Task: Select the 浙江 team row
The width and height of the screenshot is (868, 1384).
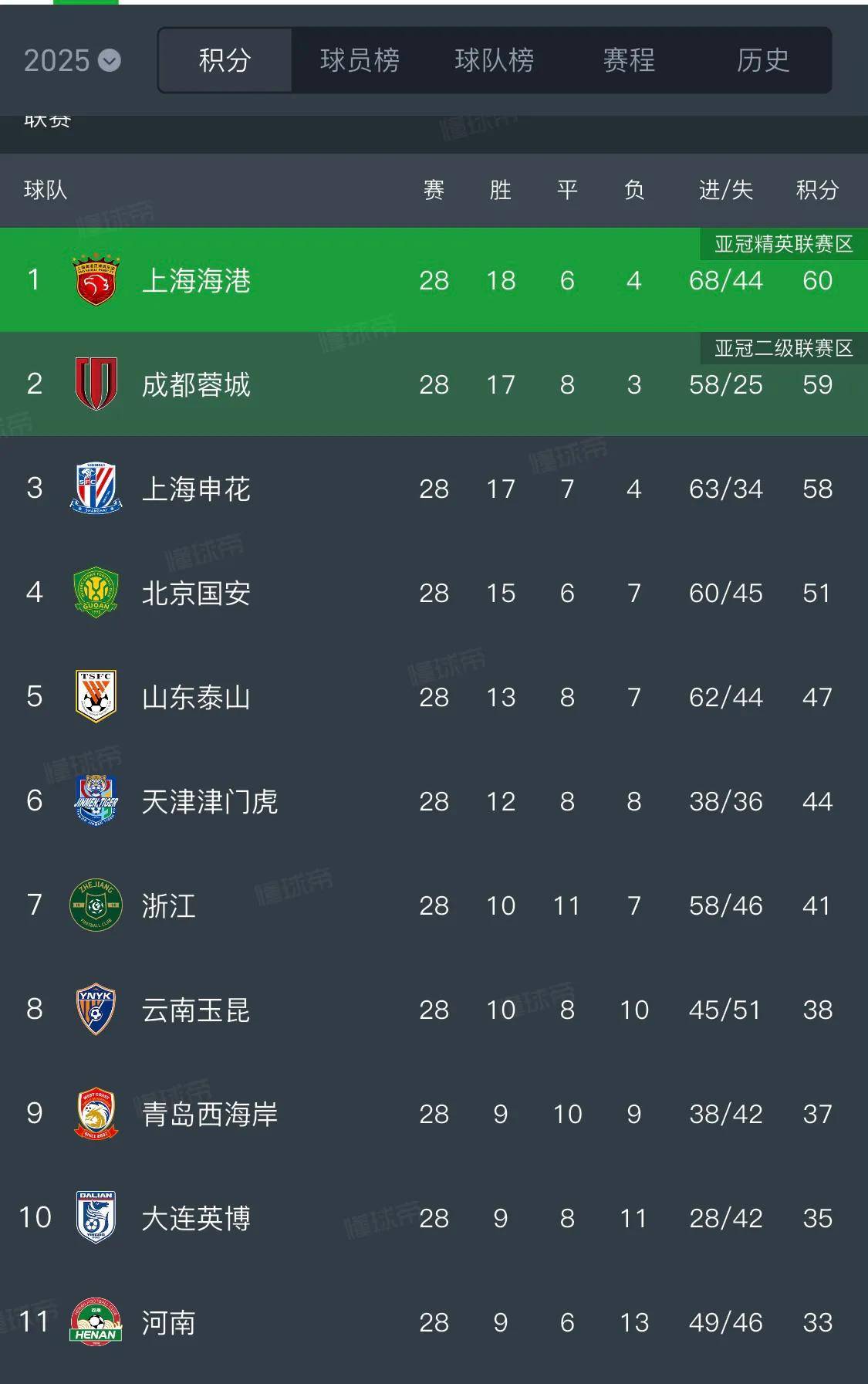Action: [168, 905]
